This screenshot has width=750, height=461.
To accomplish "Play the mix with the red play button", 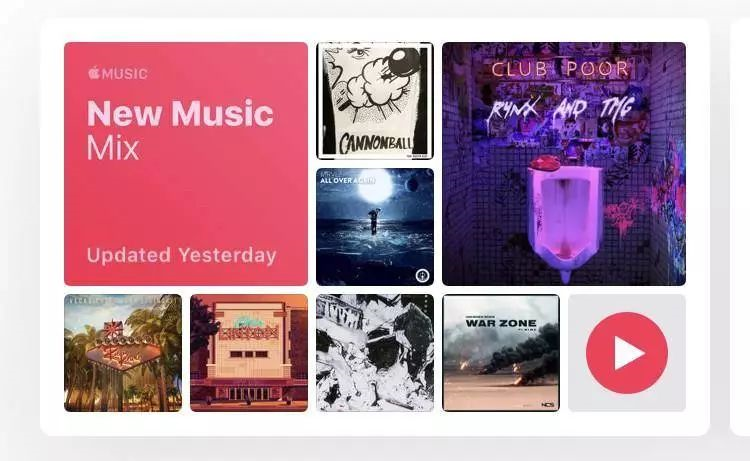I will (x=627, y=353).
